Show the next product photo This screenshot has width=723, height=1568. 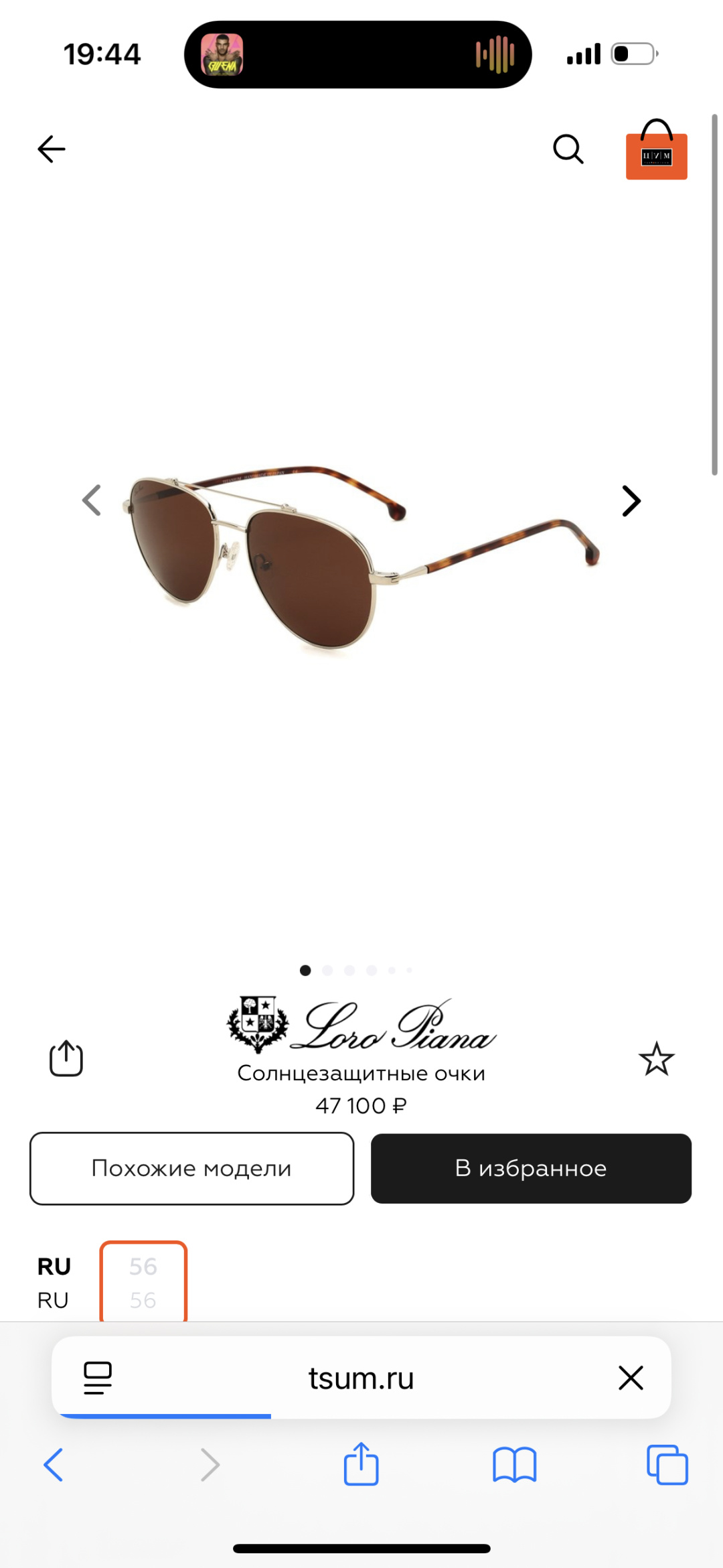click(631, 501)
